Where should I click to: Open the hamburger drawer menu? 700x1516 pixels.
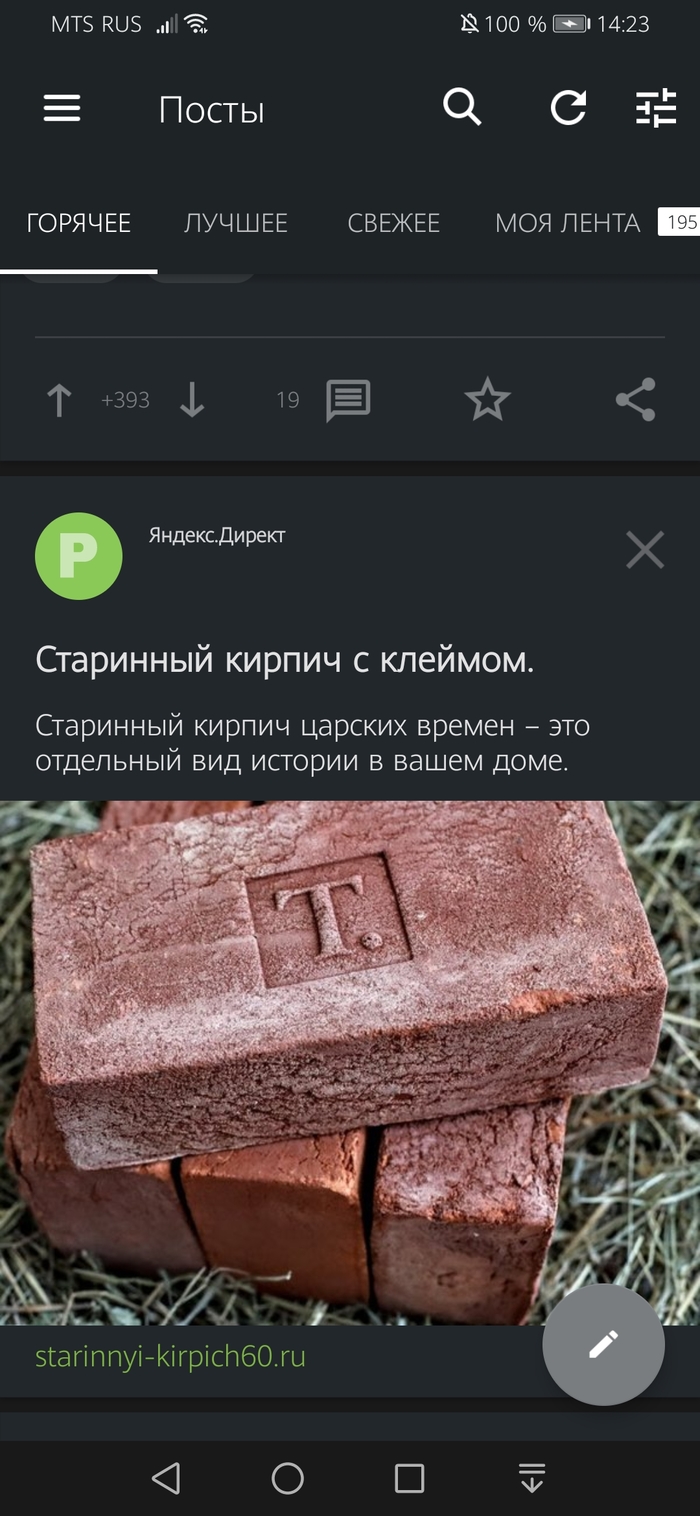coord(62,109)
